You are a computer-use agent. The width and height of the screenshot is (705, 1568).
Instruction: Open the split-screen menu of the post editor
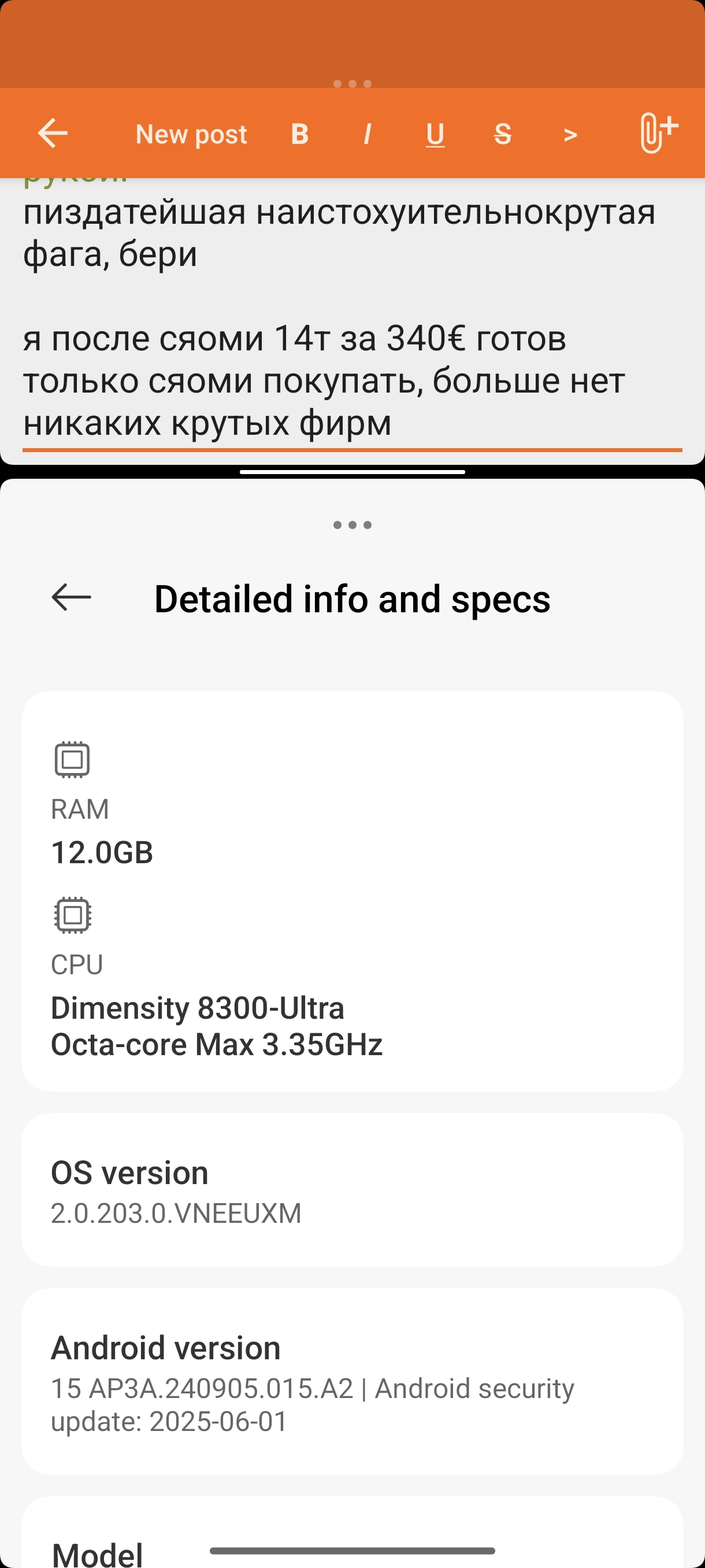tap(352, 83)
